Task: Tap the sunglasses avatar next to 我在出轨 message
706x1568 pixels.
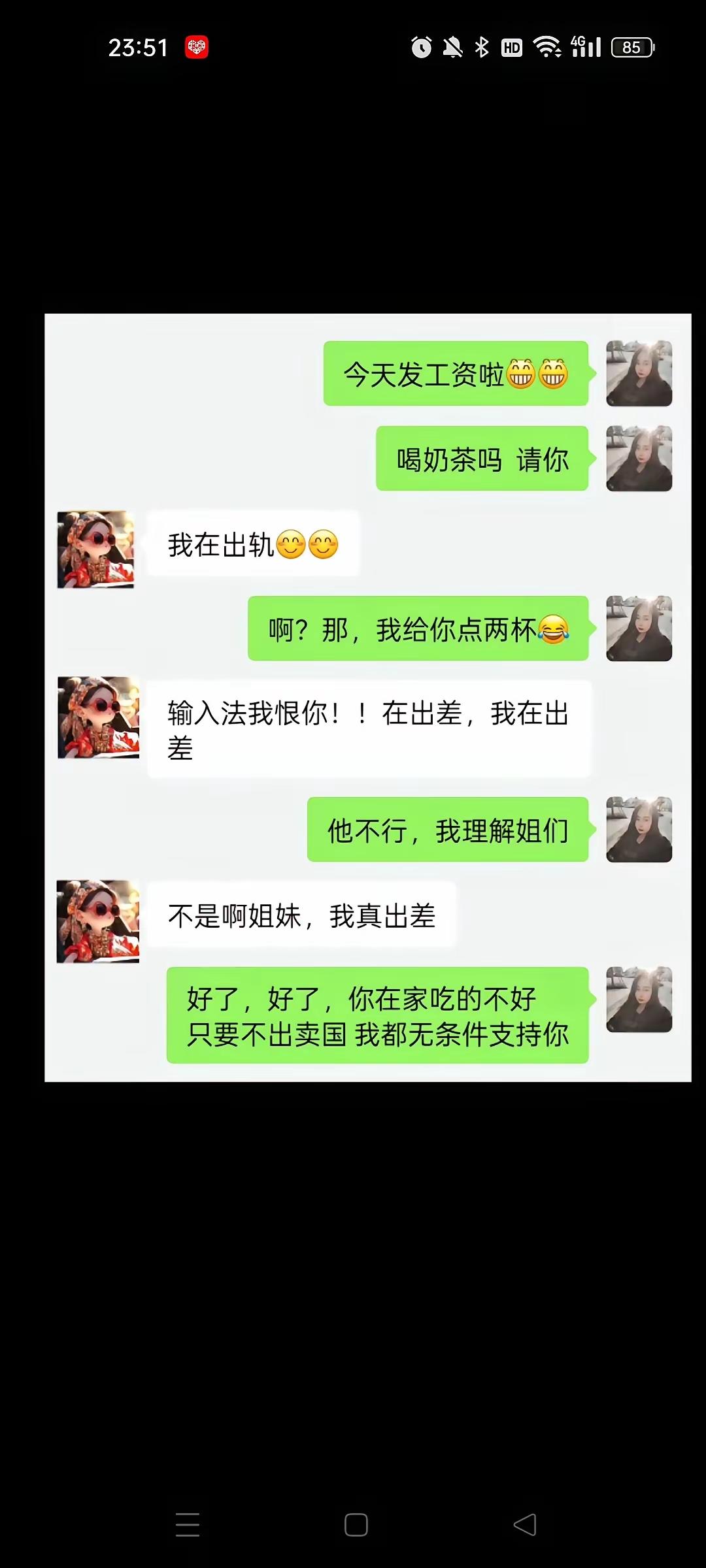Action: point(97,549)
